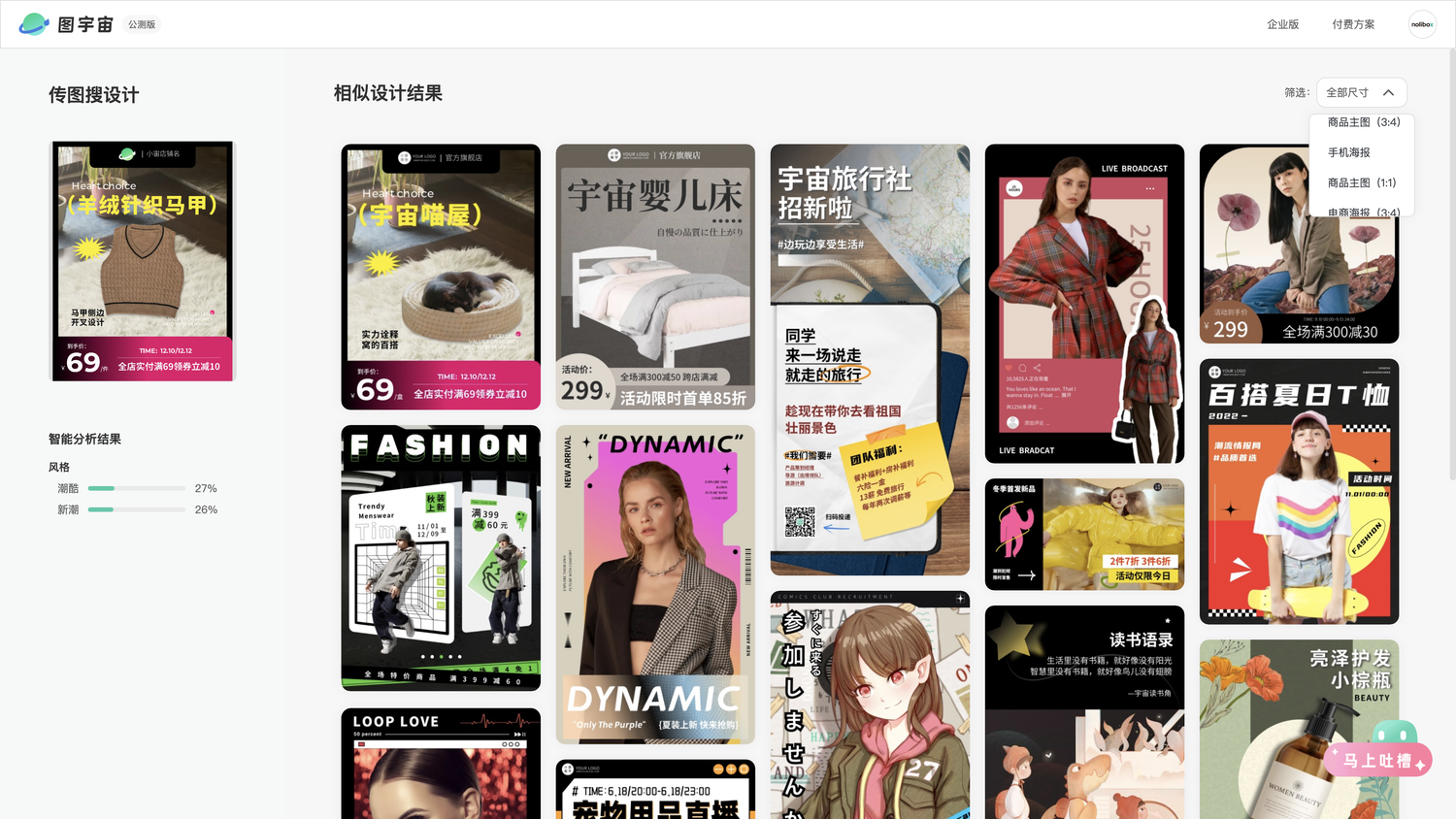Open the FASHION menswear template
The image size is (1456, 819).
point(441,557)
